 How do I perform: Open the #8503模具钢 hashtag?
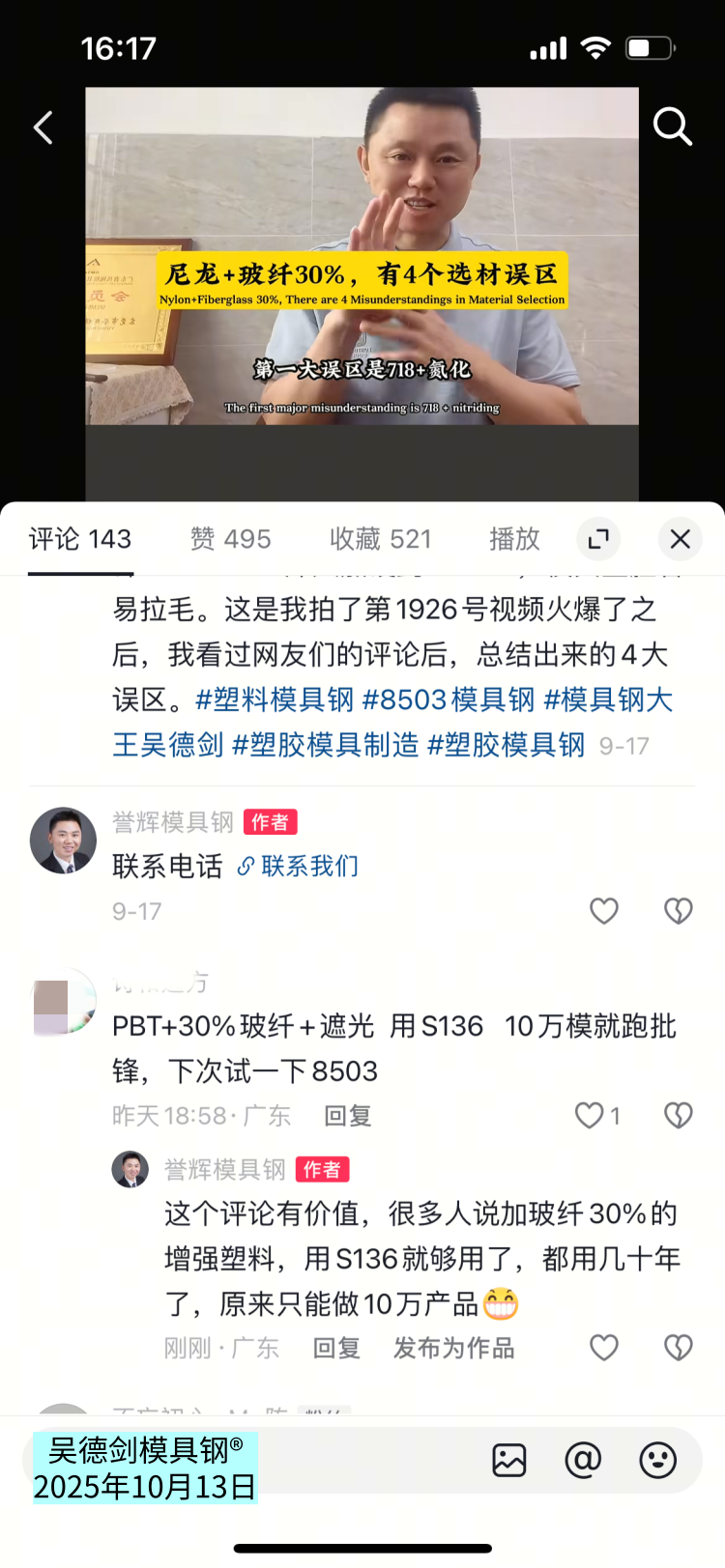pyautogui.click(x=449, y=699)
